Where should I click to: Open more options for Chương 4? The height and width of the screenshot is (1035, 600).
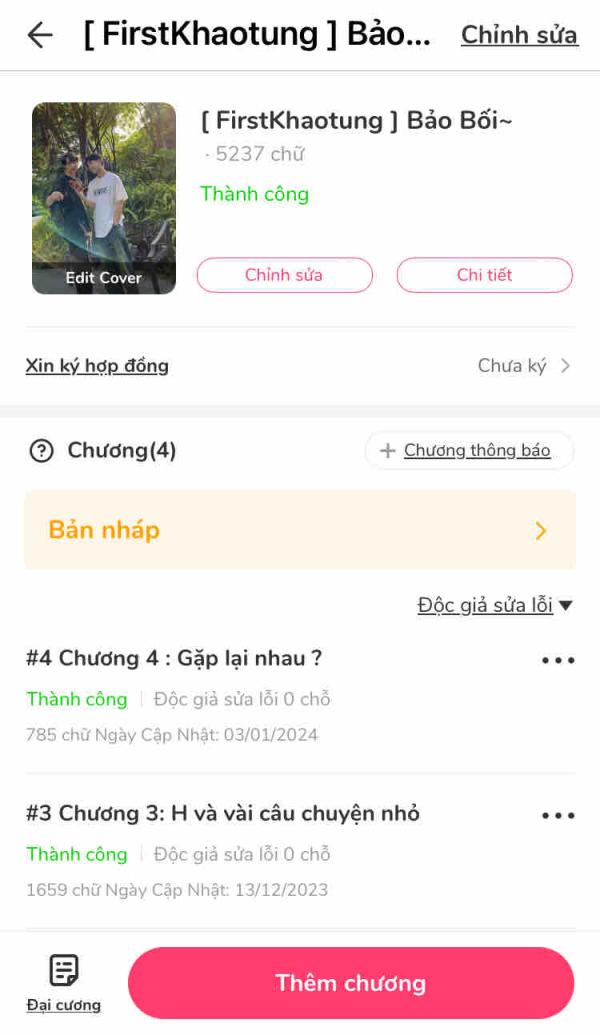(557, 660)
